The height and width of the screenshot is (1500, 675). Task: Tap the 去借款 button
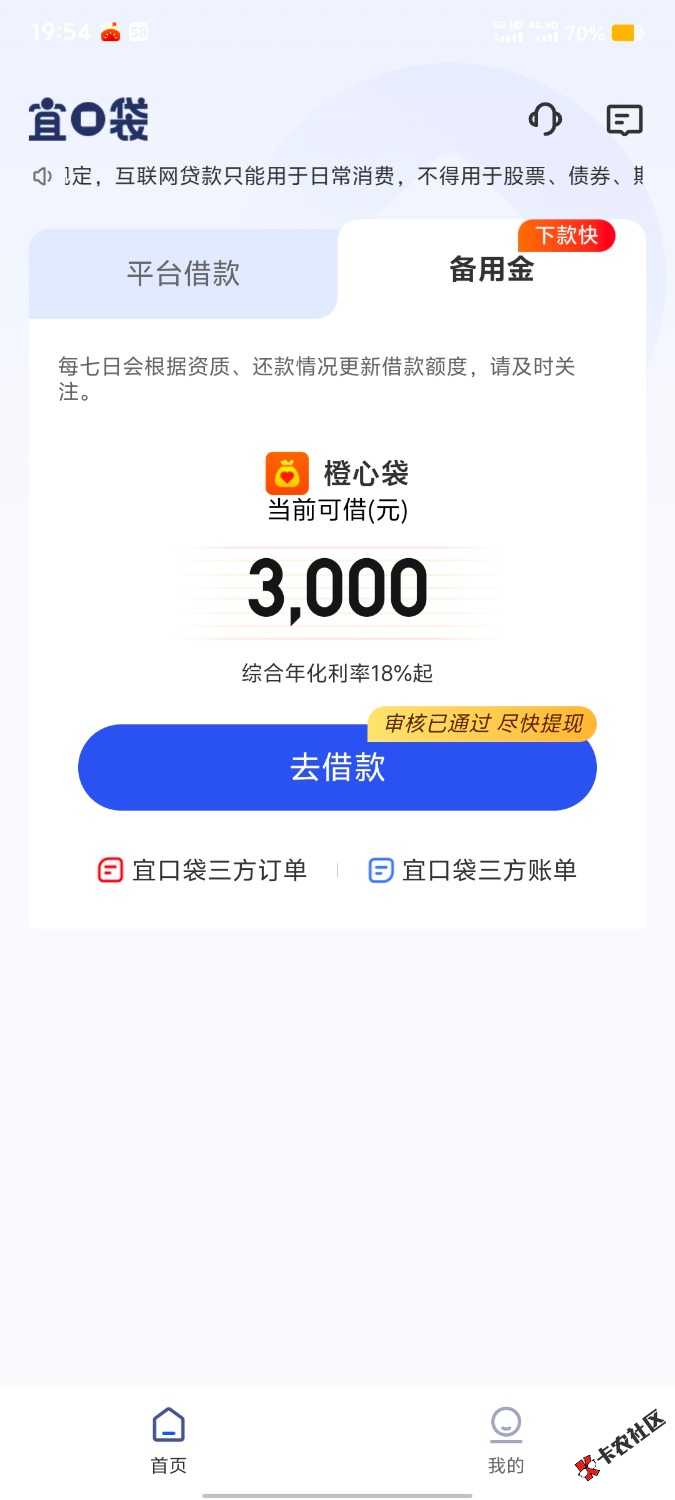(337, 767)
